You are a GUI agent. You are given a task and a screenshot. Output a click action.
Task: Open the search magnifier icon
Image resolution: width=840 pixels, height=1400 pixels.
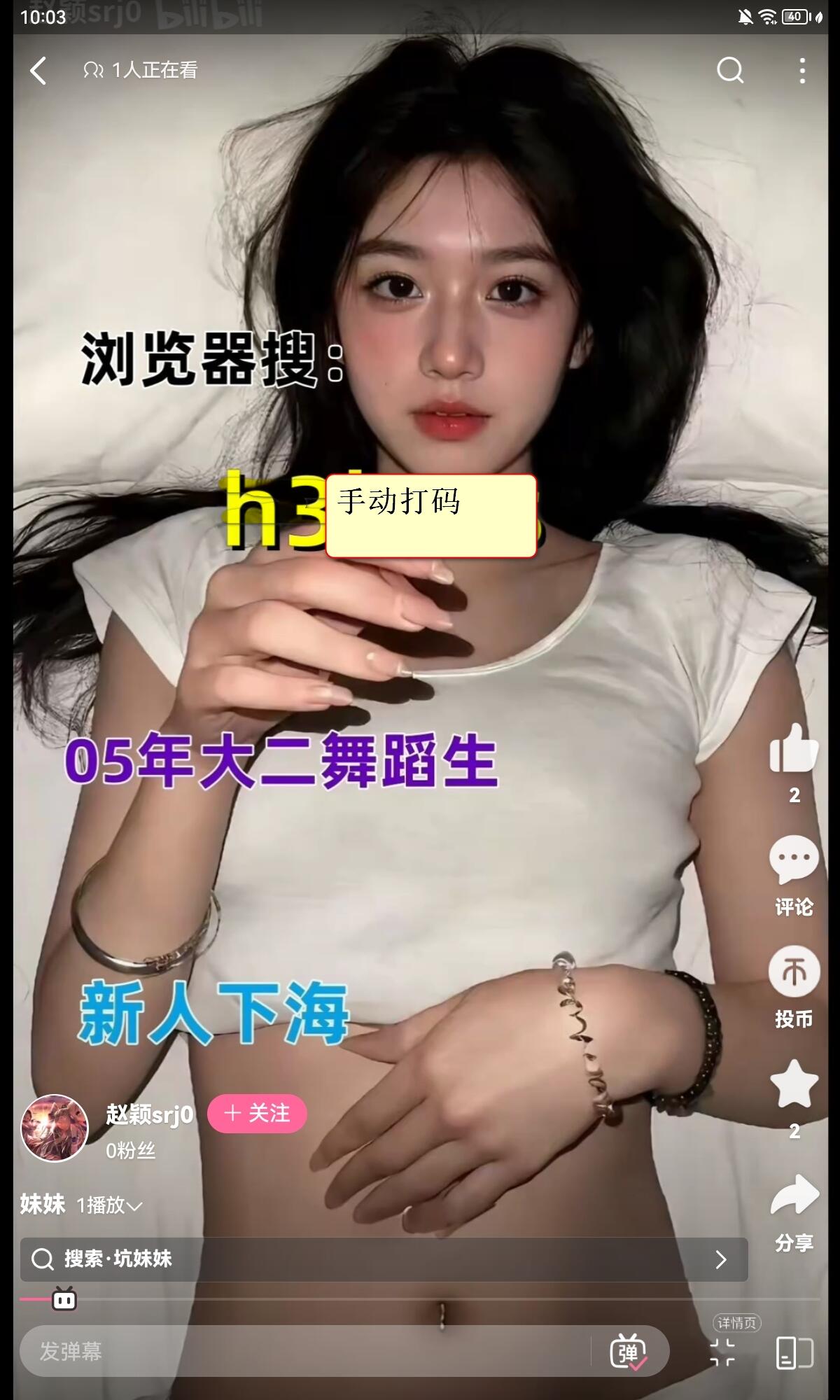coord(730,70)
